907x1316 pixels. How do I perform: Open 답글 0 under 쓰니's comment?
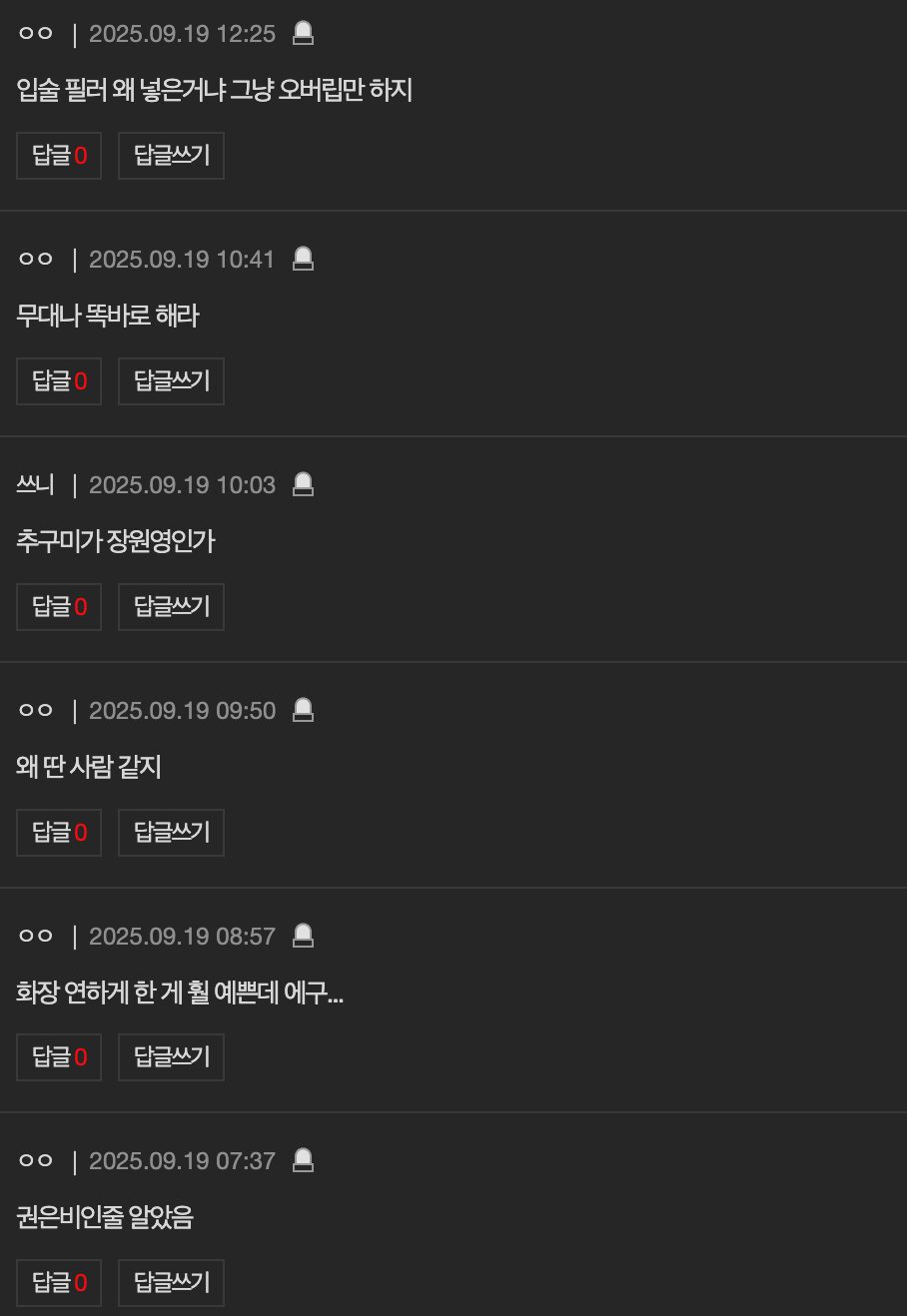(59, 607)
